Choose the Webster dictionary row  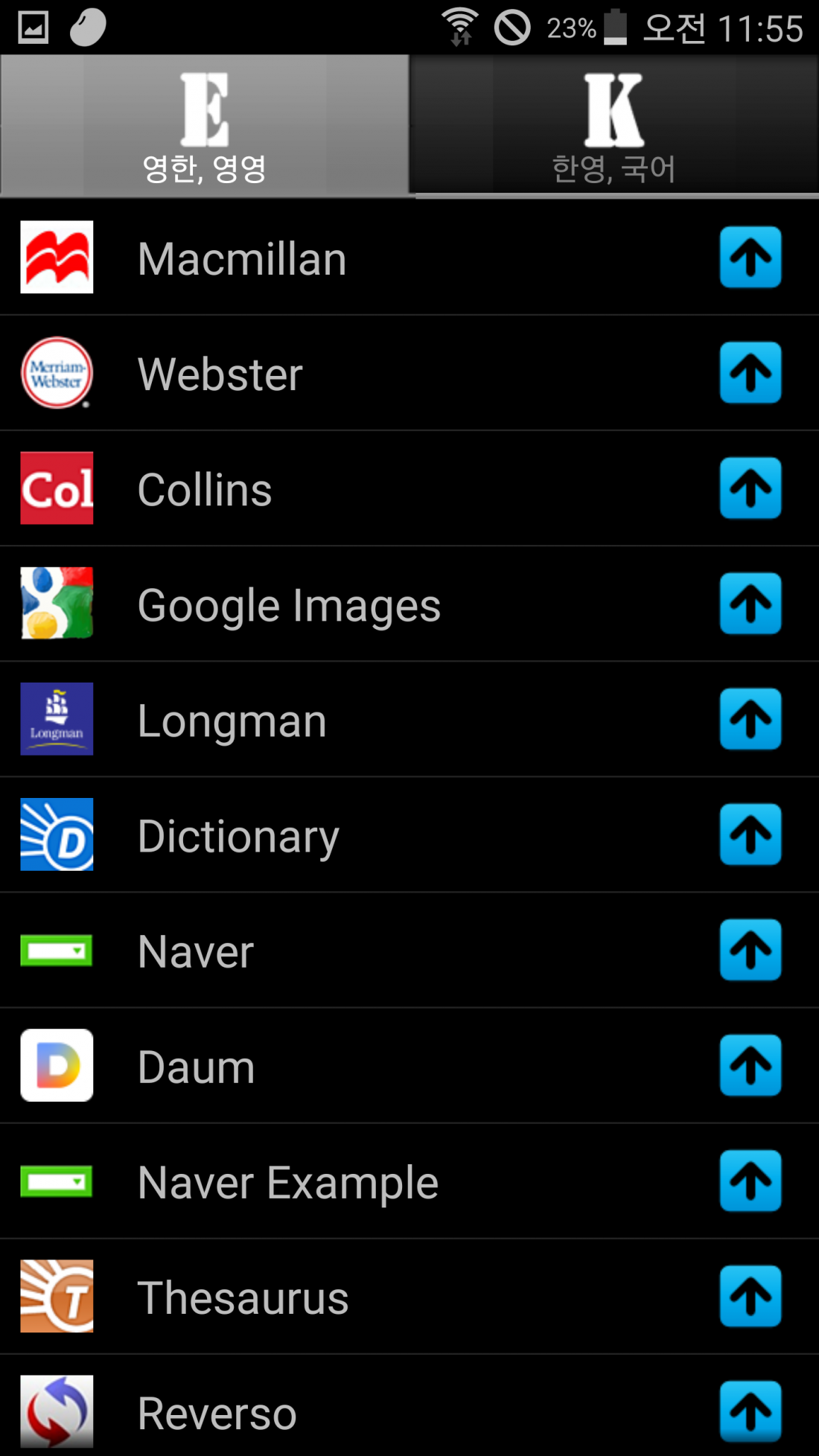pos(220,374)
